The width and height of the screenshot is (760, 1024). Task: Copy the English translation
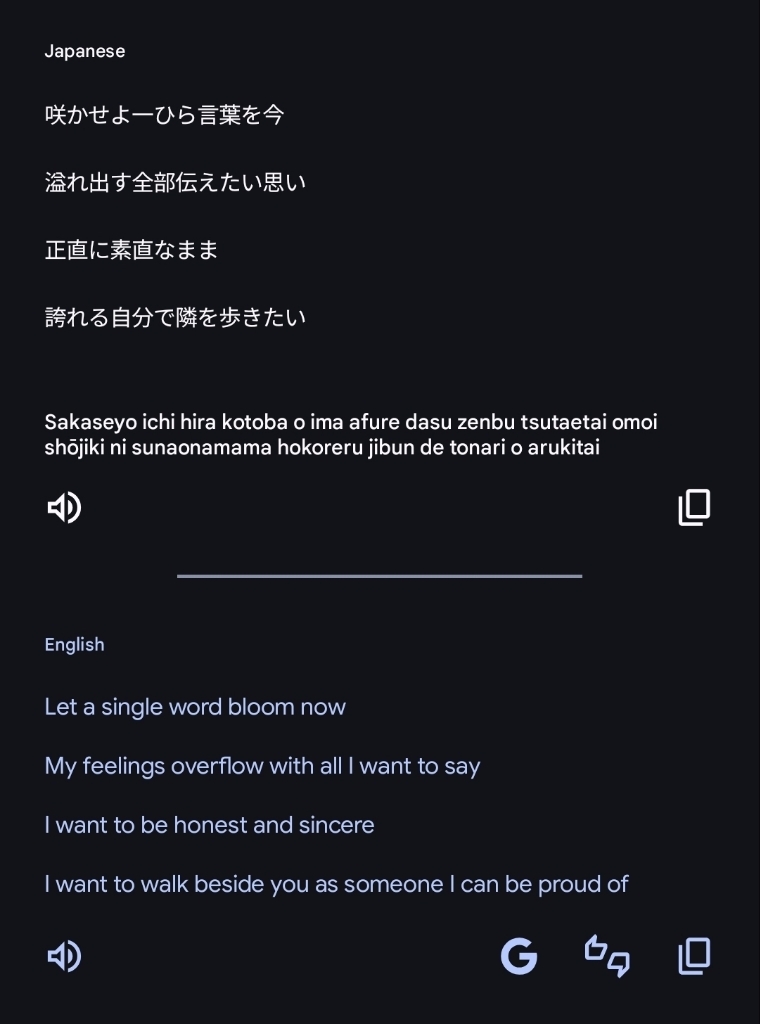[694, 957]
